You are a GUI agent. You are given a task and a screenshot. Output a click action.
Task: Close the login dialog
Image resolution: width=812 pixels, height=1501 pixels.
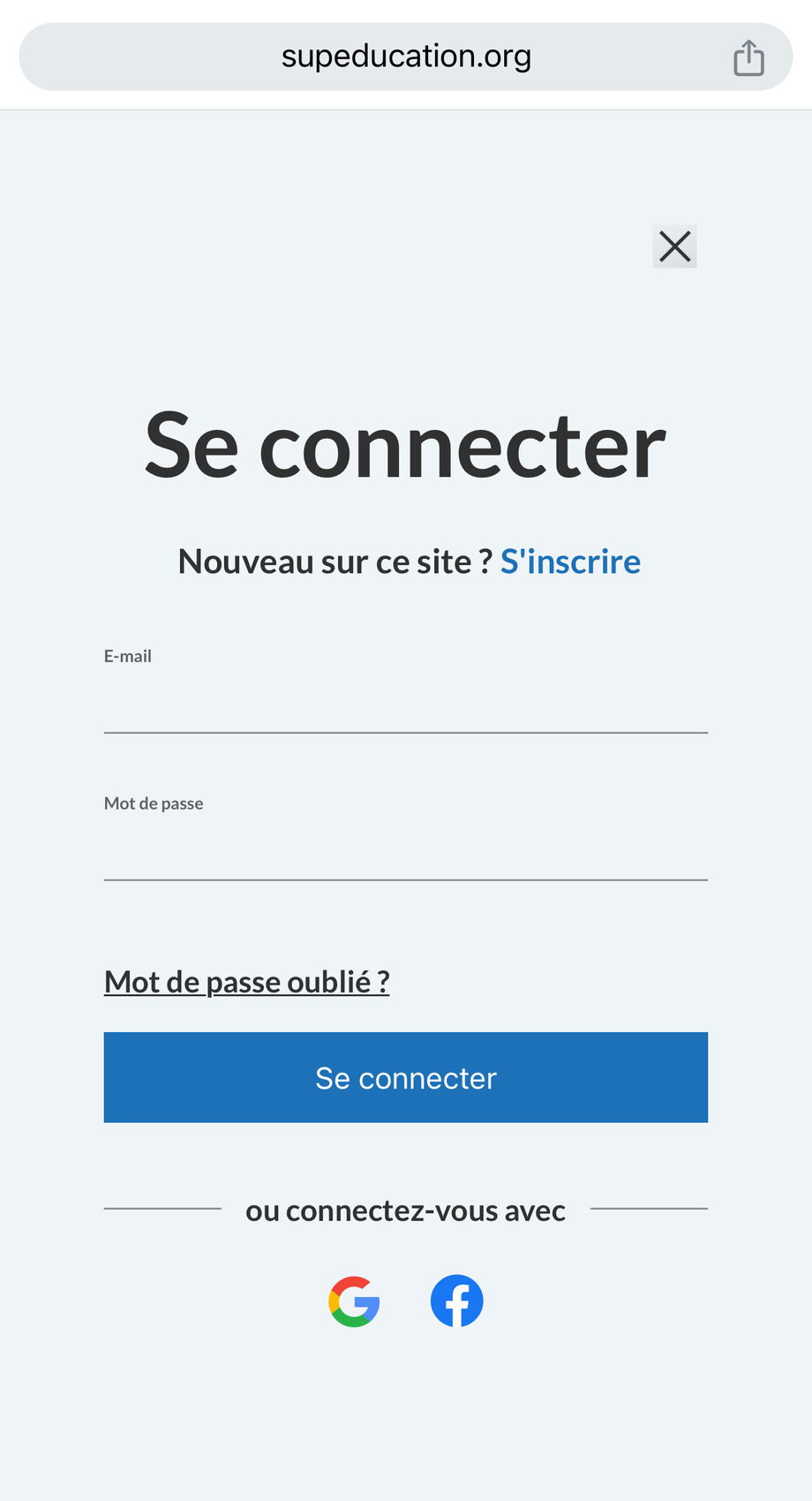[x=674, y=246]
